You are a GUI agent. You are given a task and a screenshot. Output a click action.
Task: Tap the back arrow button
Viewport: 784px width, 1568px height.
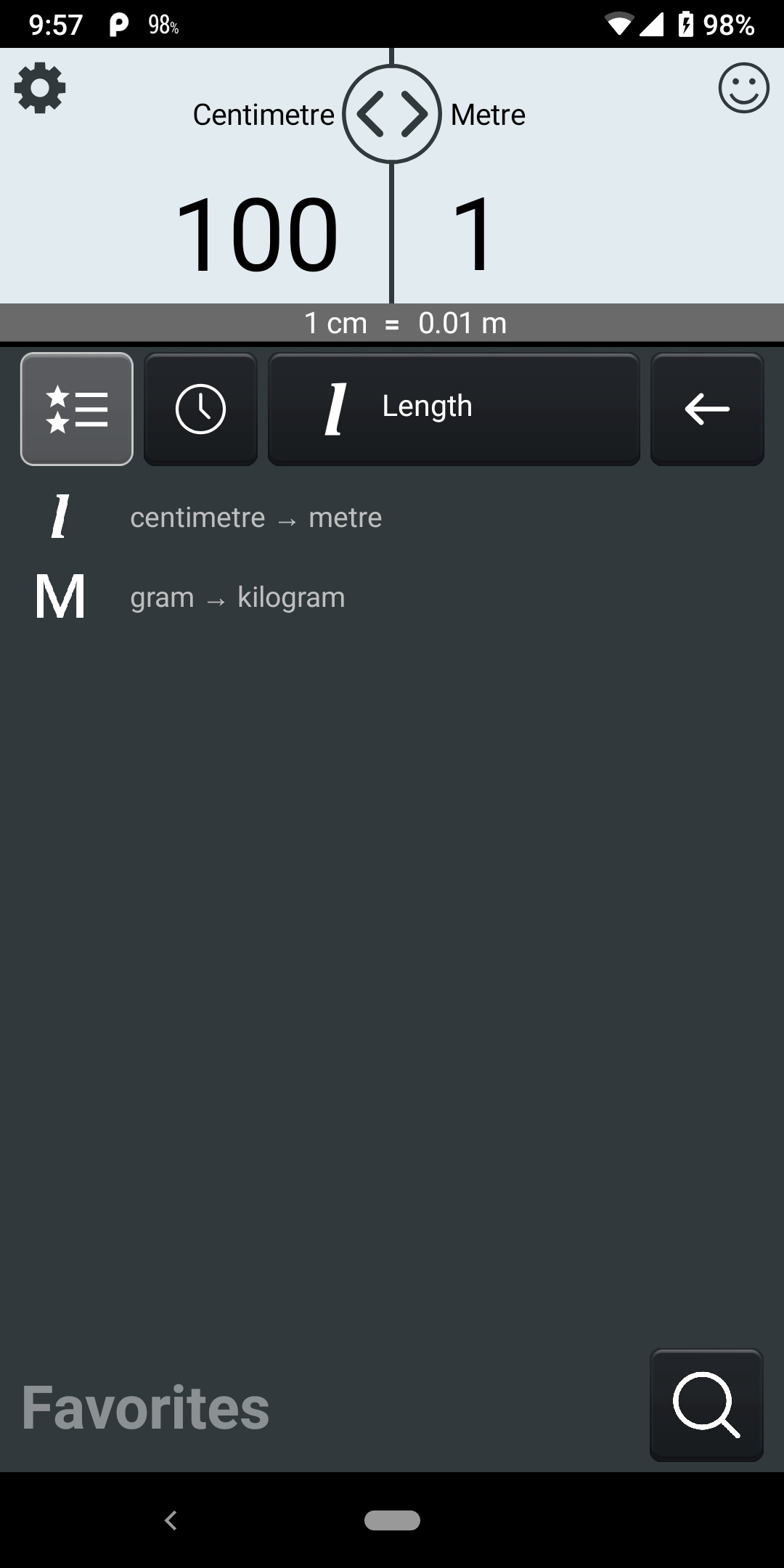point(707,409)
